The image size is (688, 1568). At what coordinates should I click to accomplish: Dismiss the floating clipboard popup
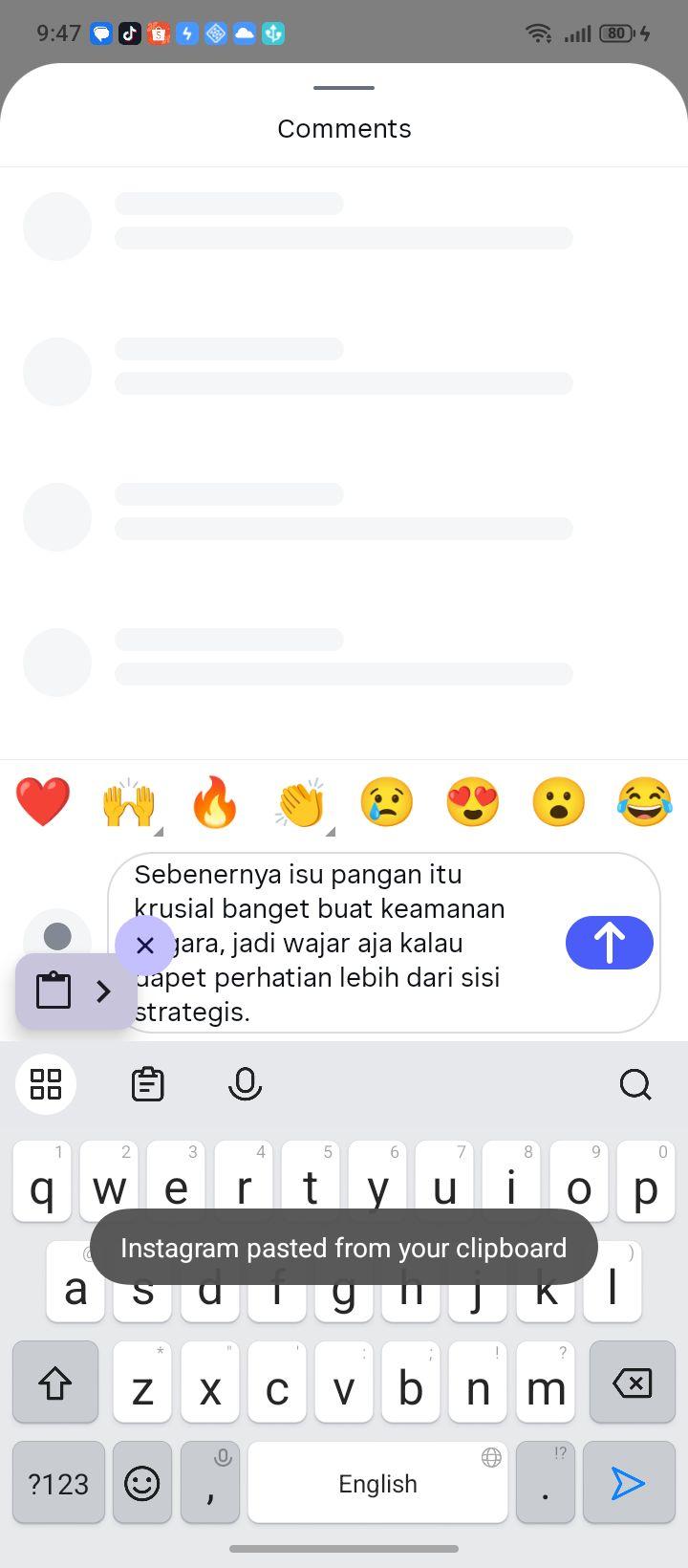(145, 946)
